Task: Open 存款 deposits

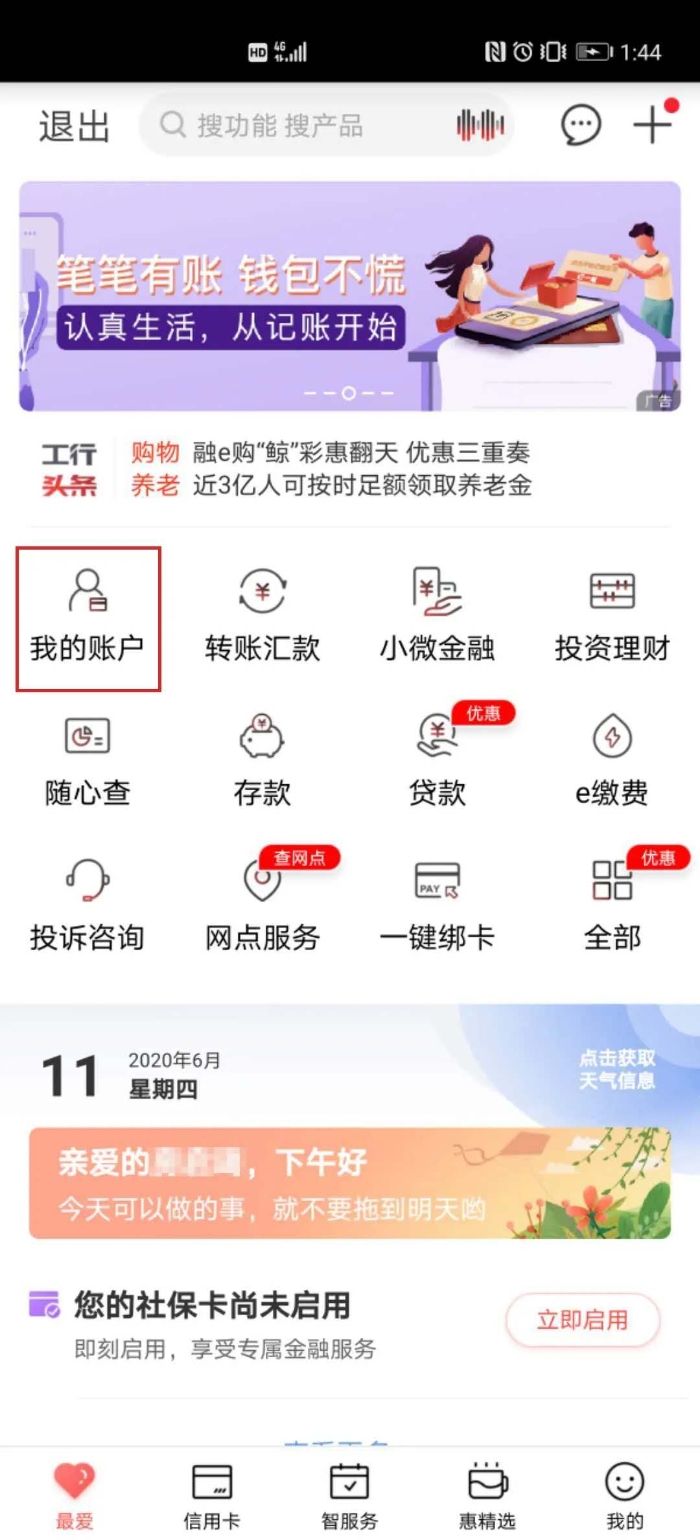Action: pos(262,762)
